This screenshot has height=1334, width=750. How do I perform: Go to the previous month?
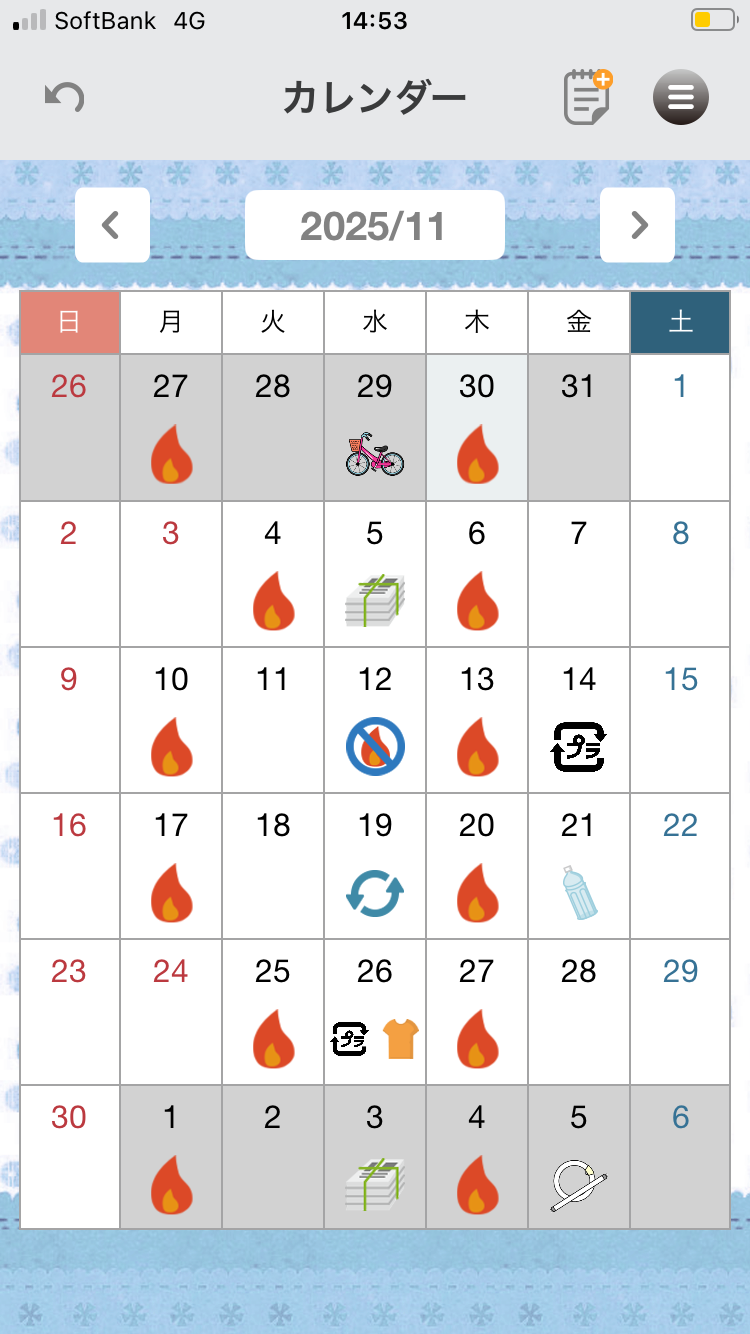pyautogui.click(x=112, y=225)
